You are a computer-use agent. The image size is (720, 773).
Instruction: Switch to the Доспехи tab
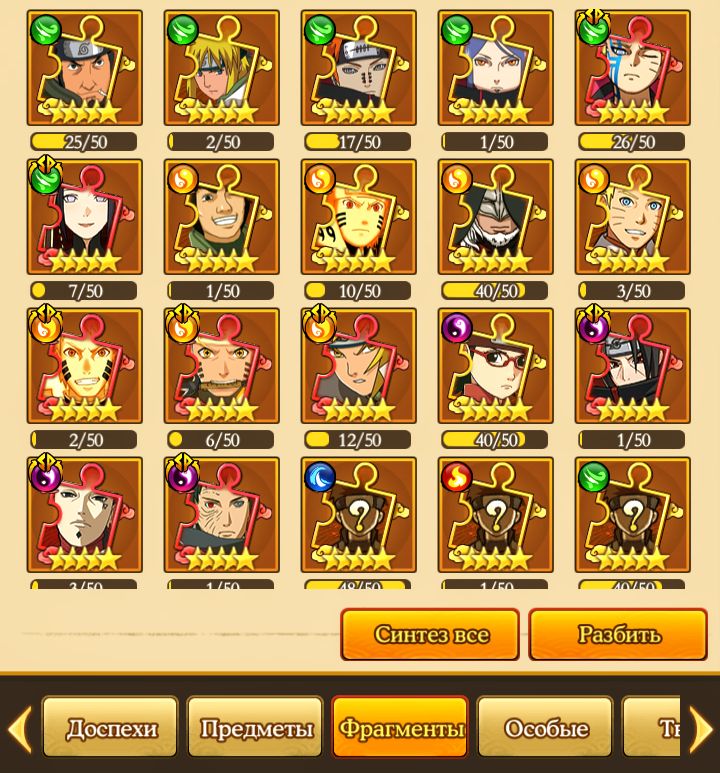pyautogui.click(x=111, y=728)
